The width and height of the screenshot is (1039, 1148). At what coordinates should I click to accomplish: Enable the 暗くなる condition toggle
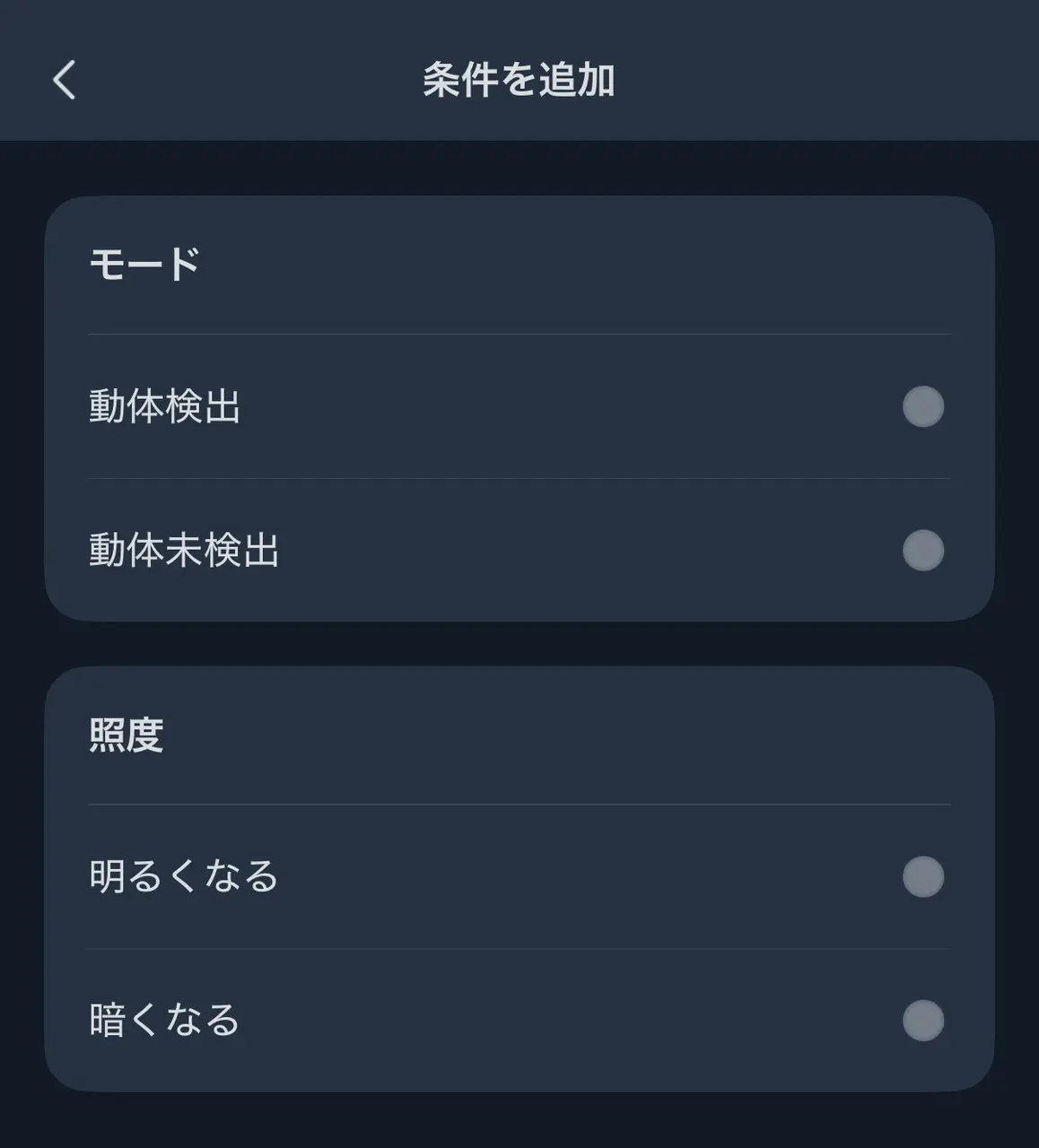pyautogui.click(x=922, y=1019)
